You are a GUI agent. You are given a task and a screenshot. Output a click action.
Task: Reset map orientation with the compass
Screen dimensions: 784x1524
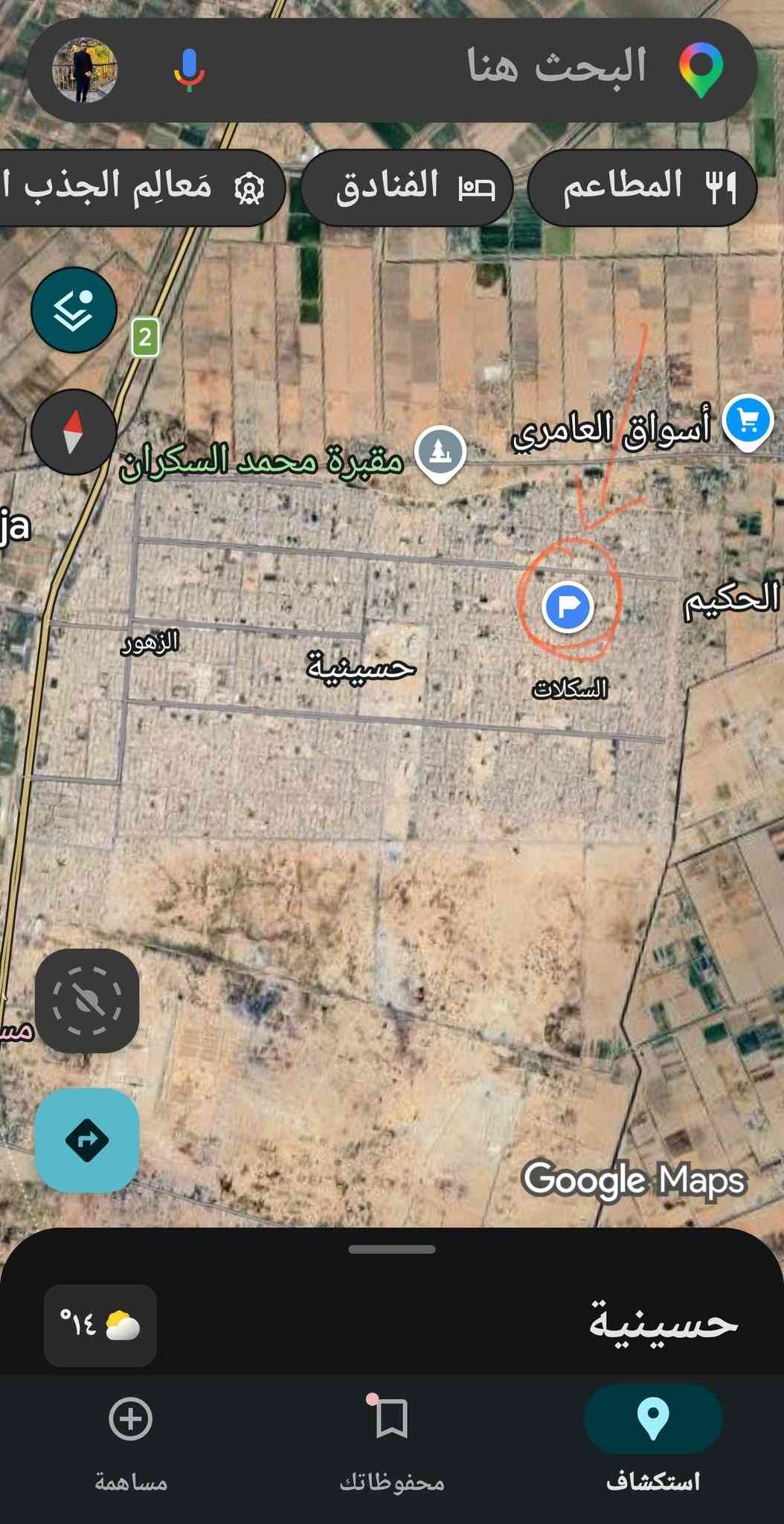73,432
